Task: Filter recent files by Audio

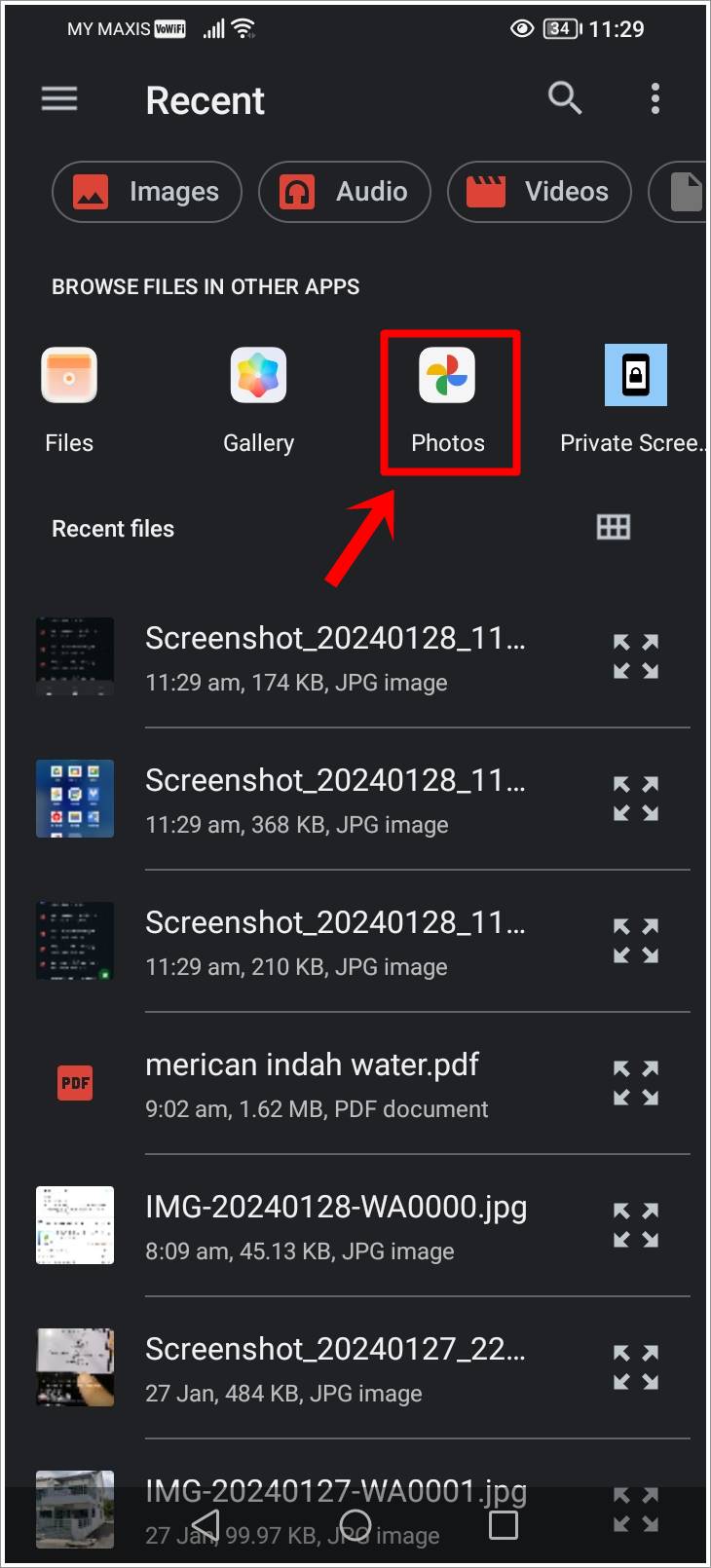Action: (344, 192)
